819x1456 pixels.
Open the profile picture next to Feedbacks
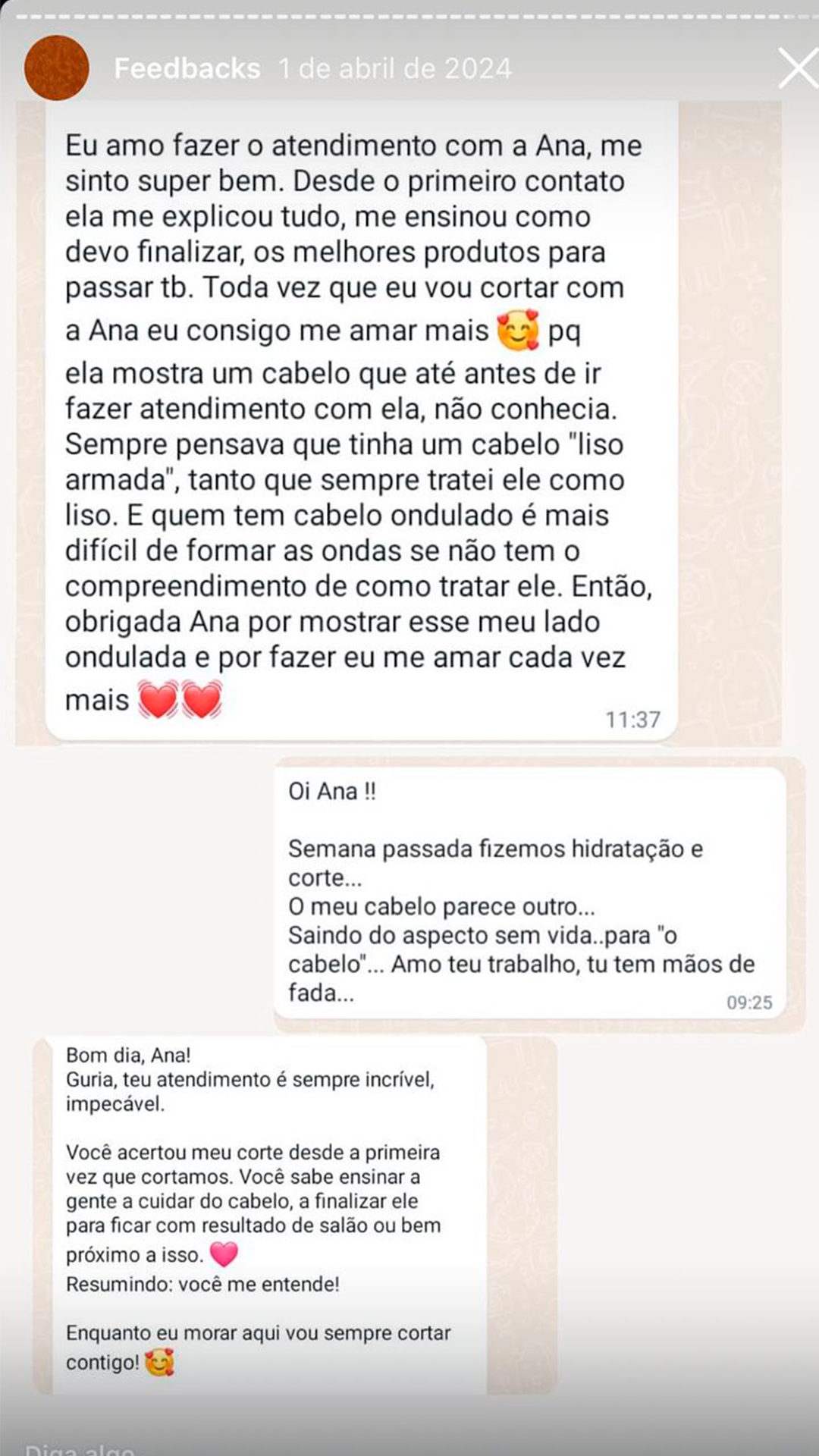[57, 67]
